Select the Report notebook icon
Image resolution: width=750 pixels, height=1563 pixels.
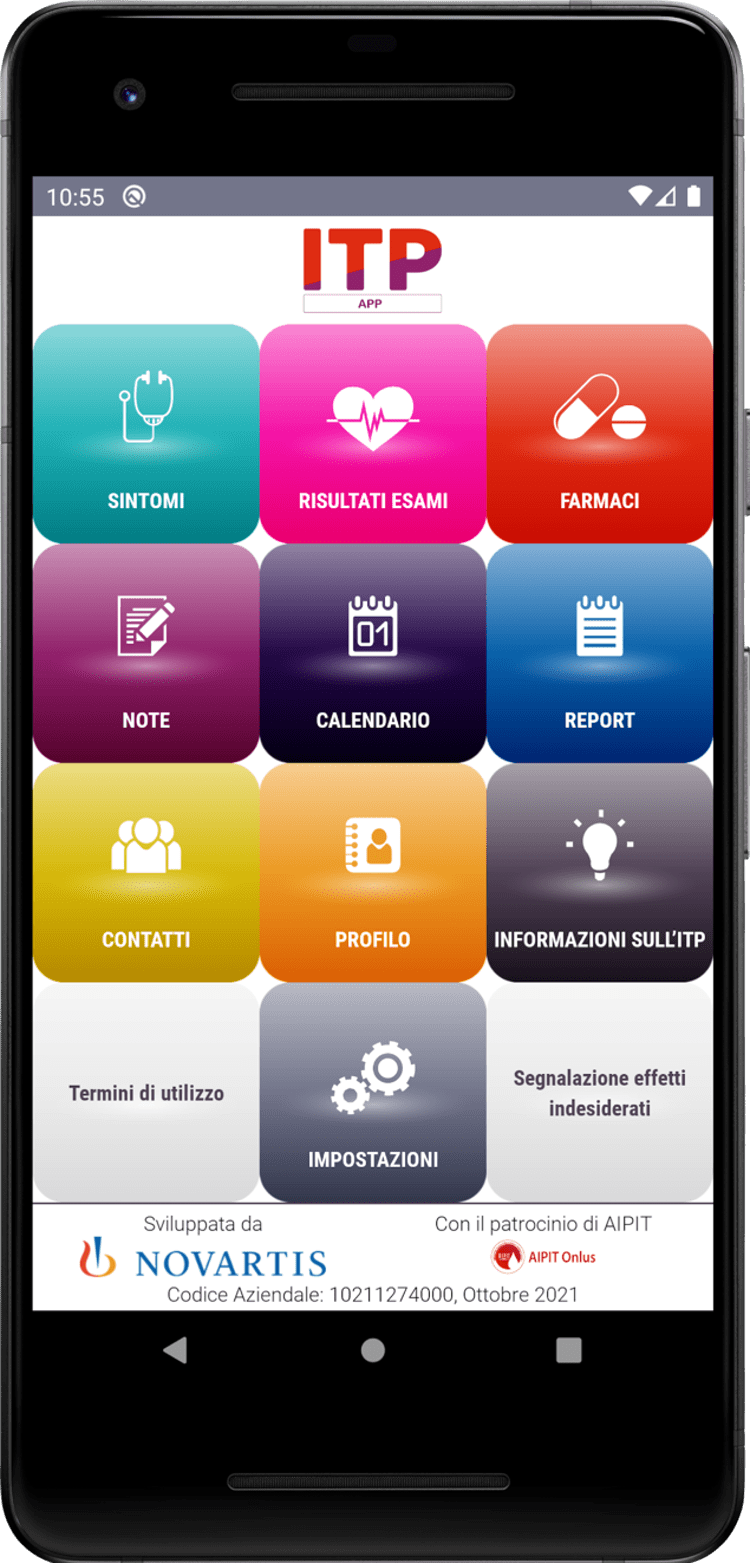(x=599, y=630)
